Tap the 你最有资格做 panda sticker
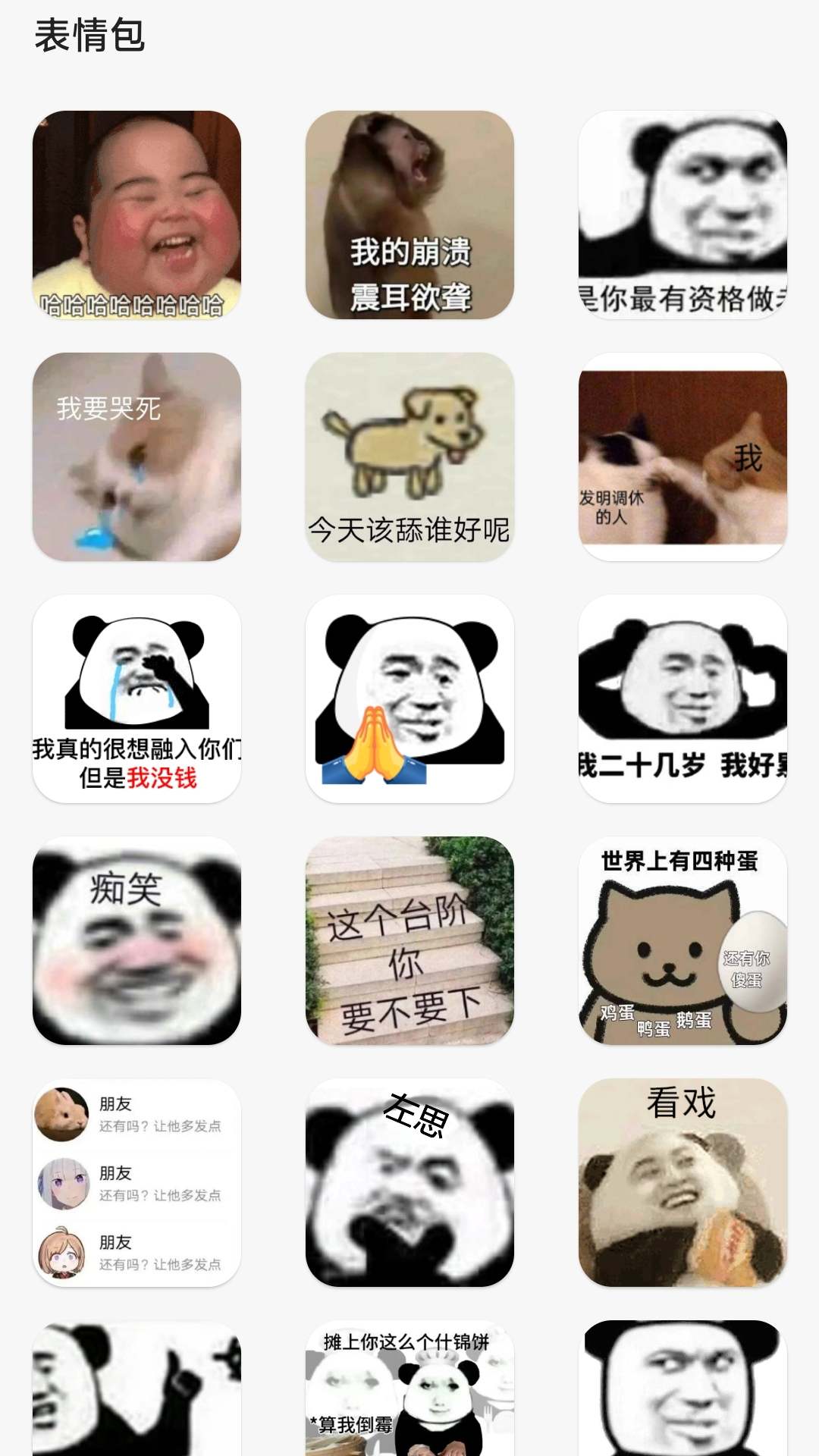 click(x=682, y=215)
